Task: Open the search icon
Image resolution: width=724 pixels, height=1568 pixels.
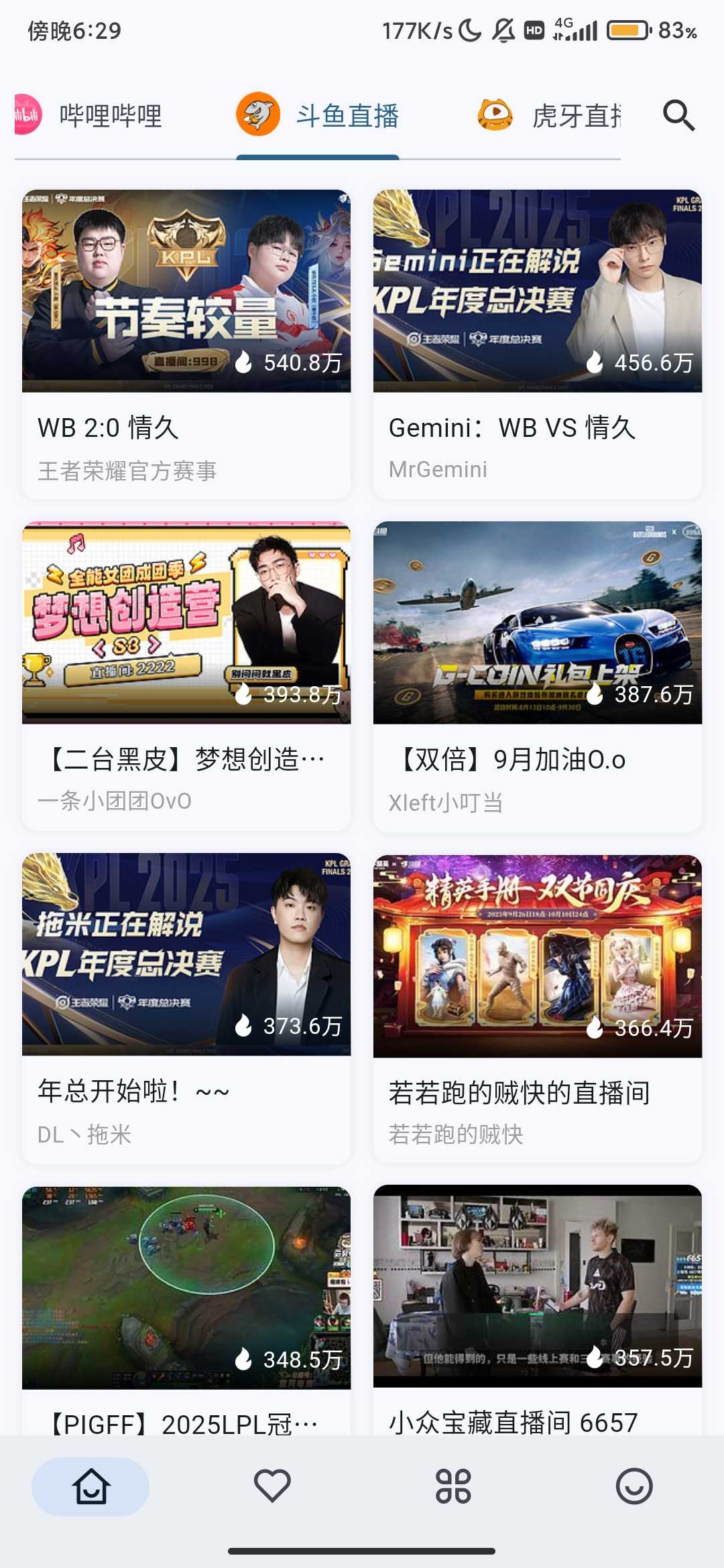Action: pos(678,115)
